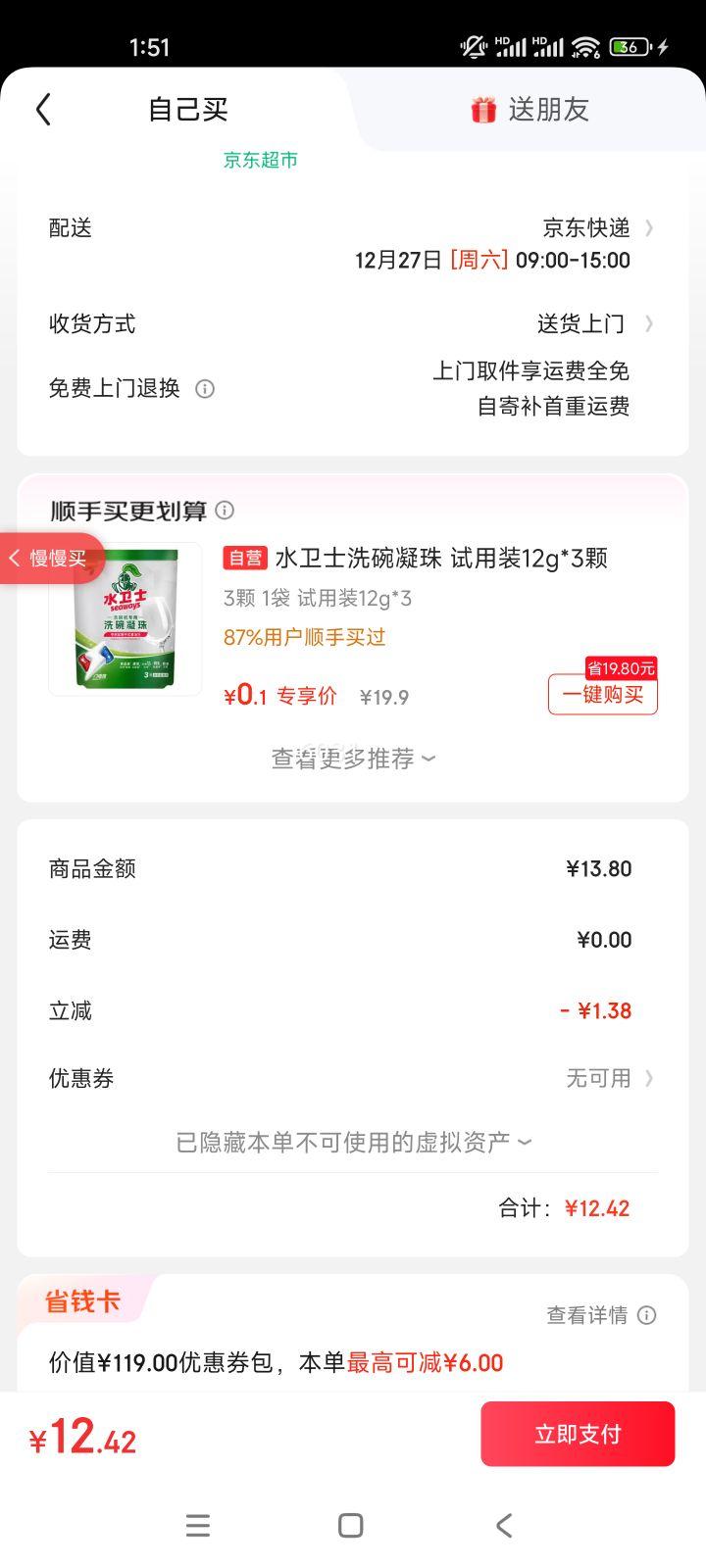Screen dimensions: 706x1568
Task: Switch to the 自己买 tab
Action: (x=186, y=110)
